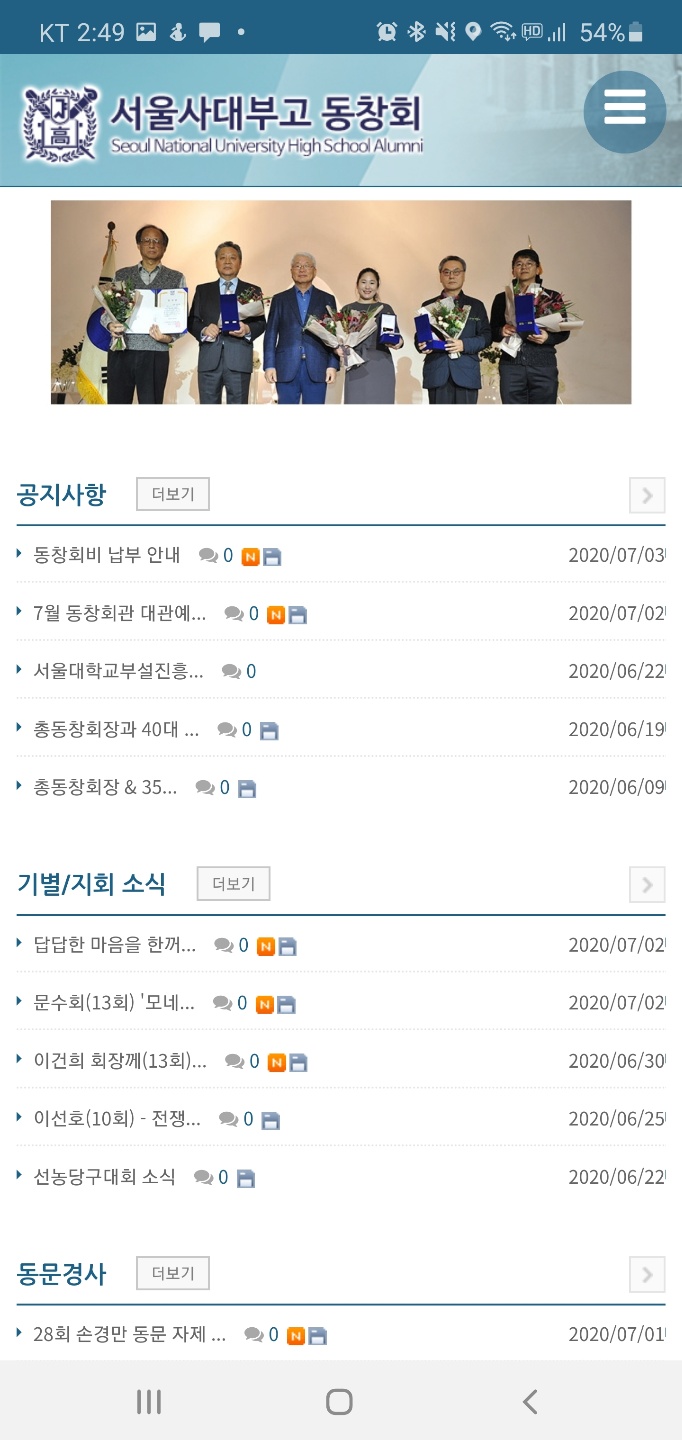The image size is (682, 1440).
Task: Open the 선농당구대회 소식 post
Action: click(104, 1177)
